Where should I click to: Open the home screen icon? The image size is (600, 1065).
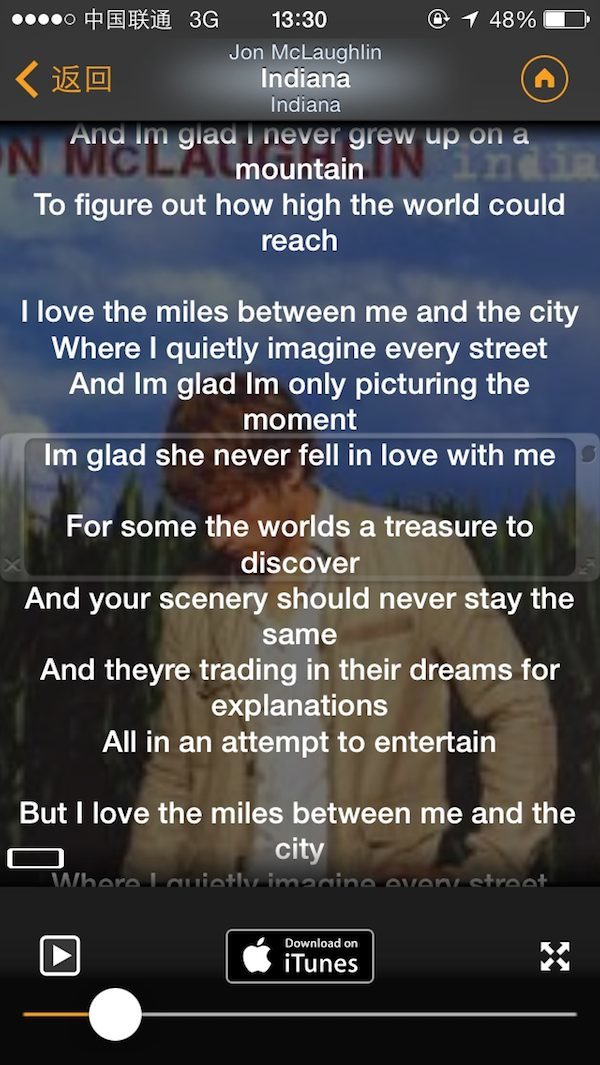click(x=545, y=78)
